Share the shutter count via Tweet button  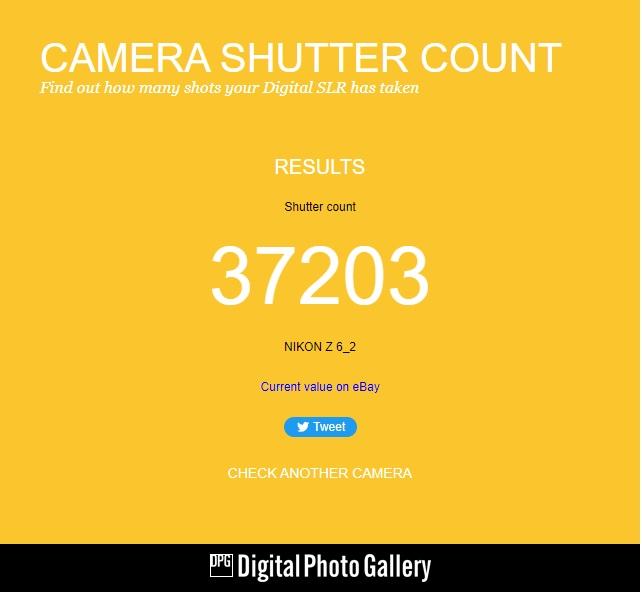coord(320,427)
